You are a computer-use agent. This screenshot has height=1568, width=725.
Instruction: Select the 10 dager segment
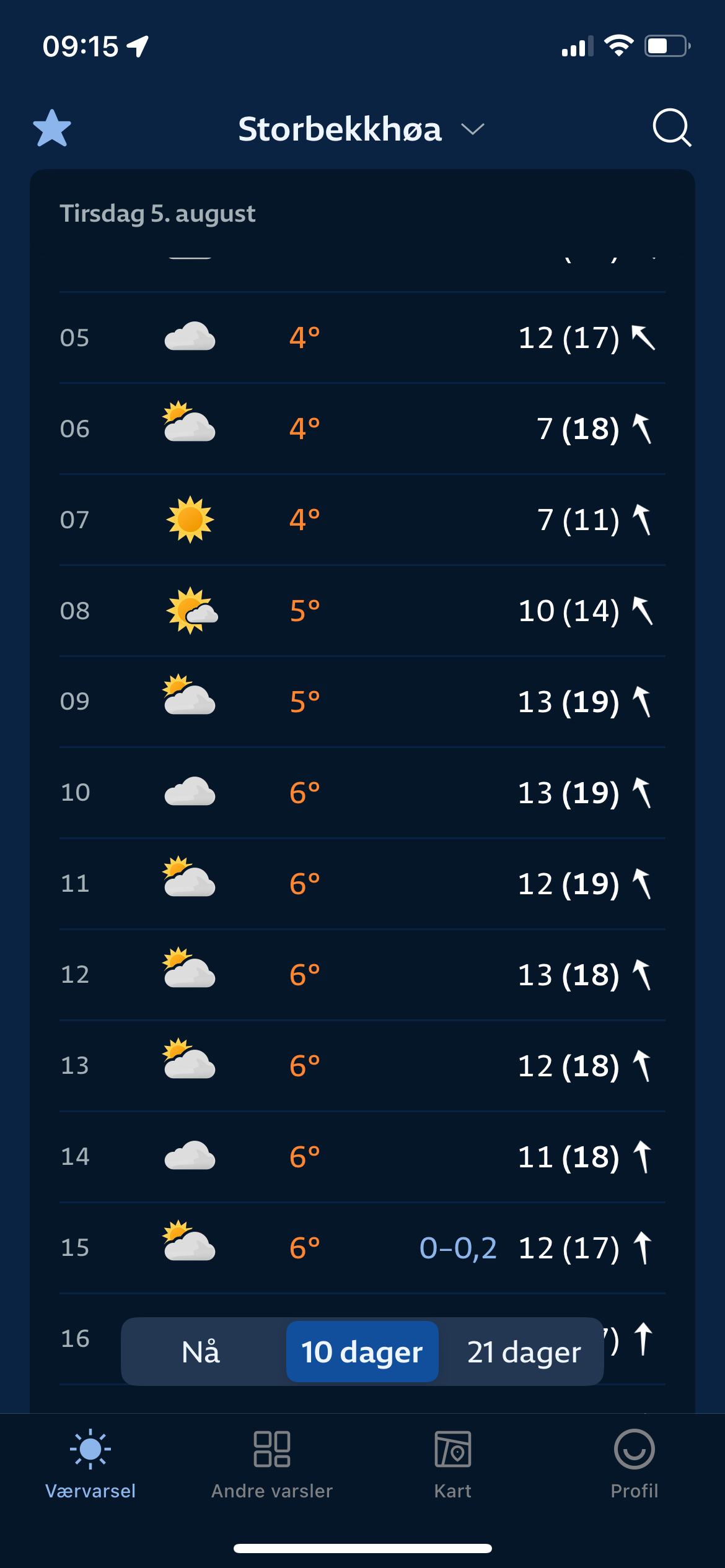pyautogui.click(x=362, y=1351)
